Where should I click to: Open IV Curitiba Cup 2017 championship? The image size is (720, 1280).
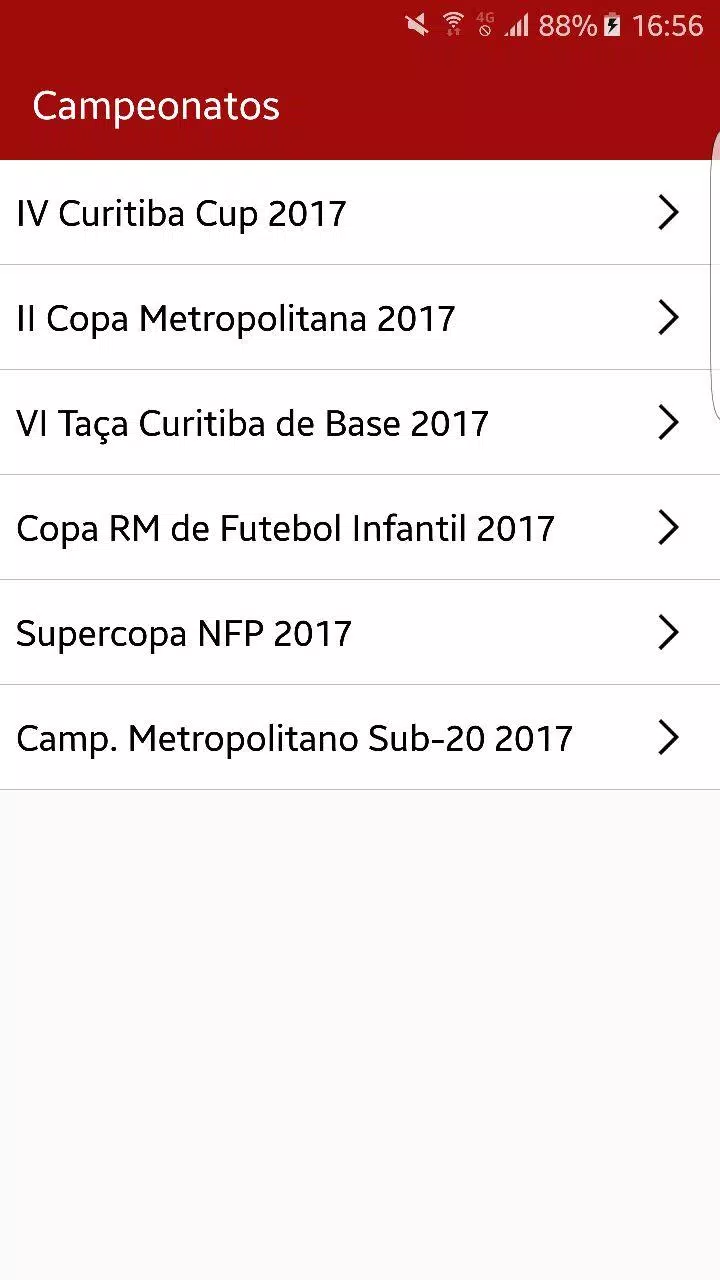click(360, 212)
